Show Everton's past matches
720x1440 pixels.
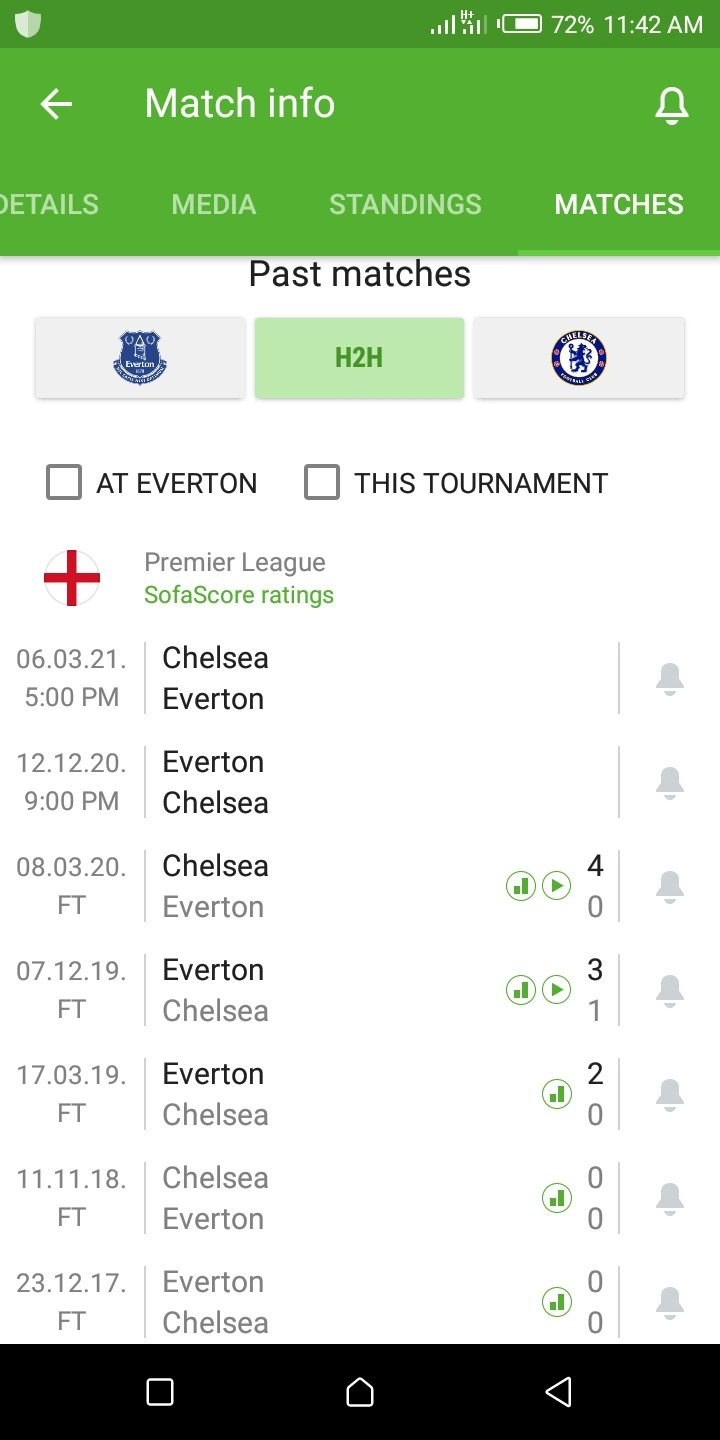coord(140,358)
